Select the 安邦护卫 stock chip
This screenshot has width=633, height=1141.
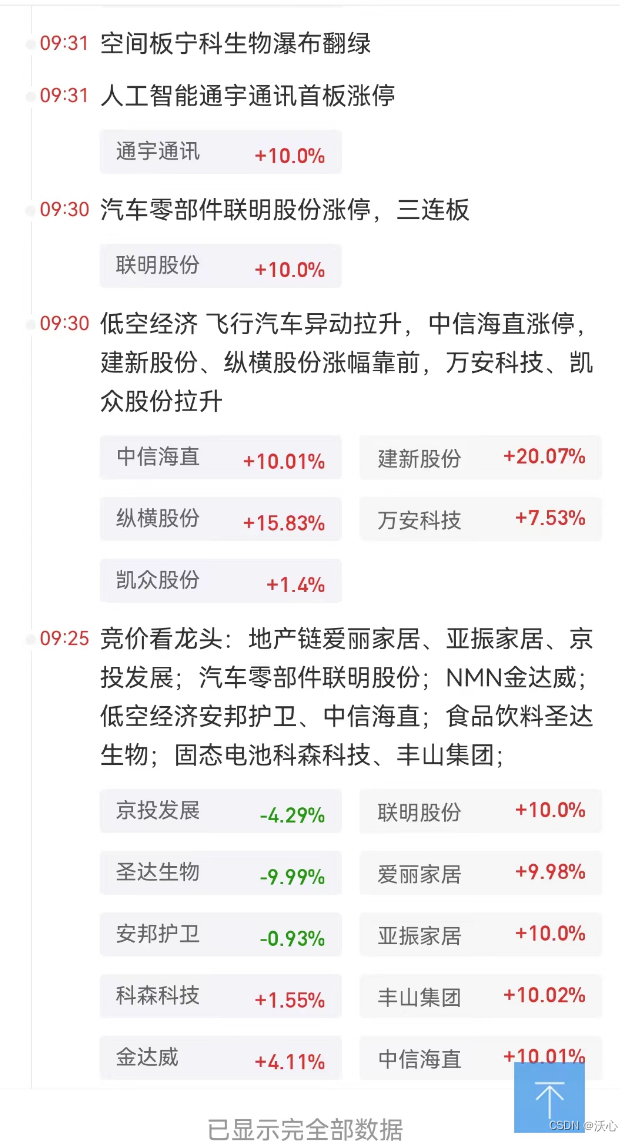click(220, 934)
